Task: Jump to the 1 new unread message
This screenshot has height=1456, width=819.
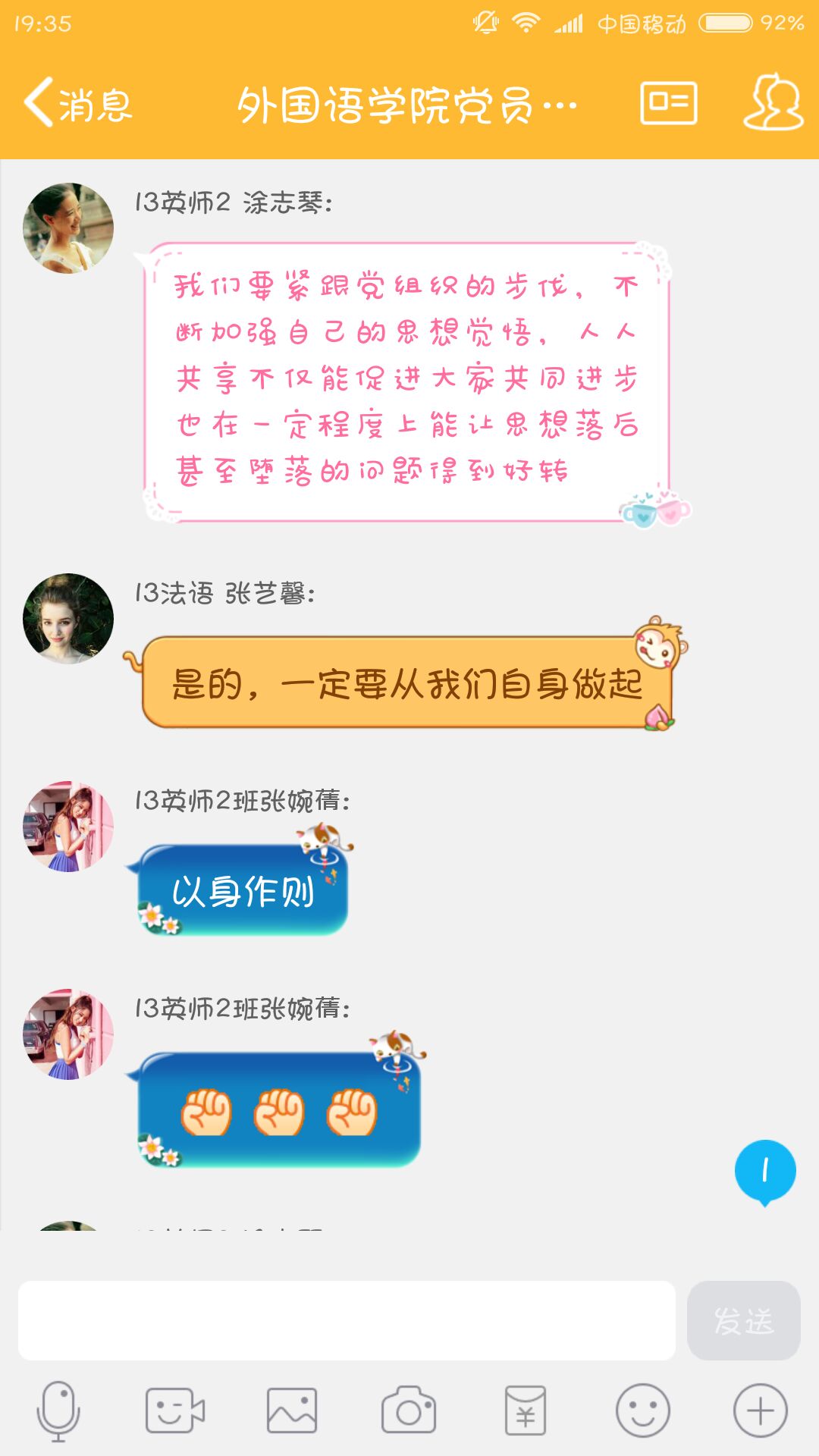Action: point(764,1171)
